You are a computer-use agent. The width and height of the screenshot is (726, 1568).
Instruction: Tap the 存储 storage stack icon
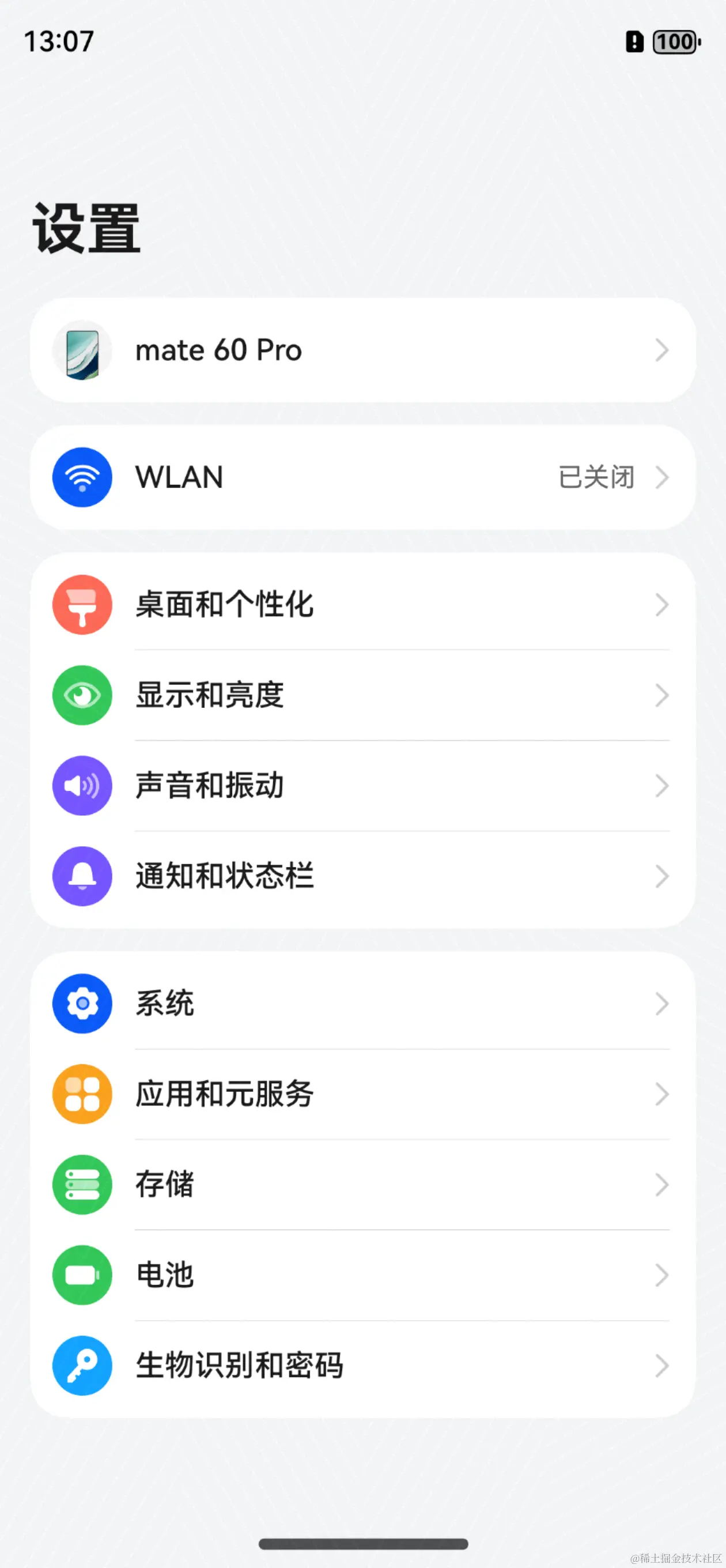click(82, 1185)
